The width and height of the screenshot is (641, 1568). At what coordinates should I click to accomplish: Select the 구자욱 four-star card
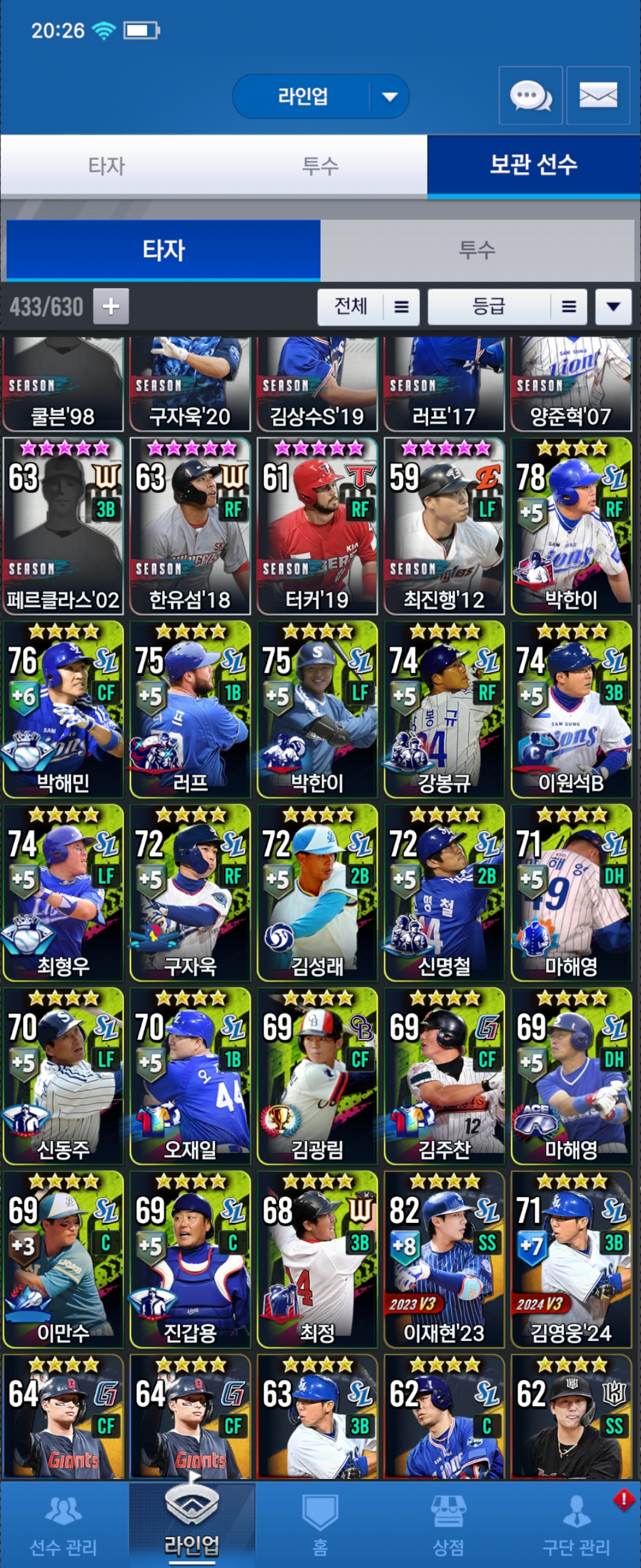point(191,892)
